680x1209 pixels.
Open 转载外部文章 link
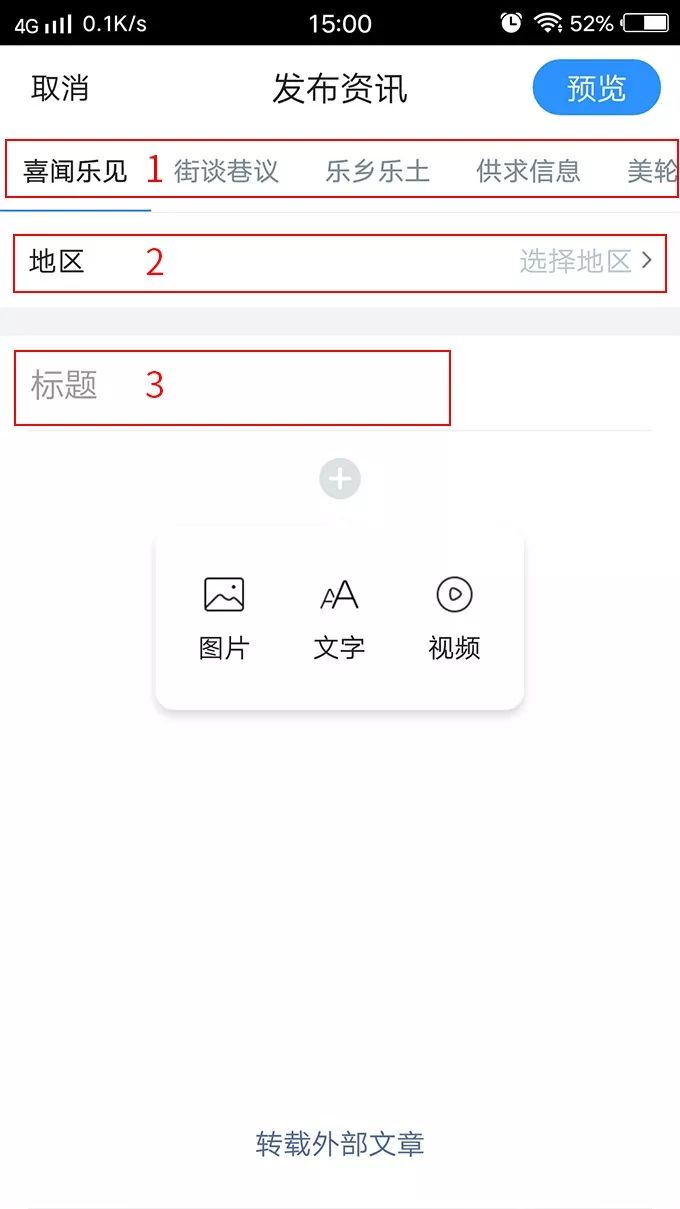[x=340, y=1143]
